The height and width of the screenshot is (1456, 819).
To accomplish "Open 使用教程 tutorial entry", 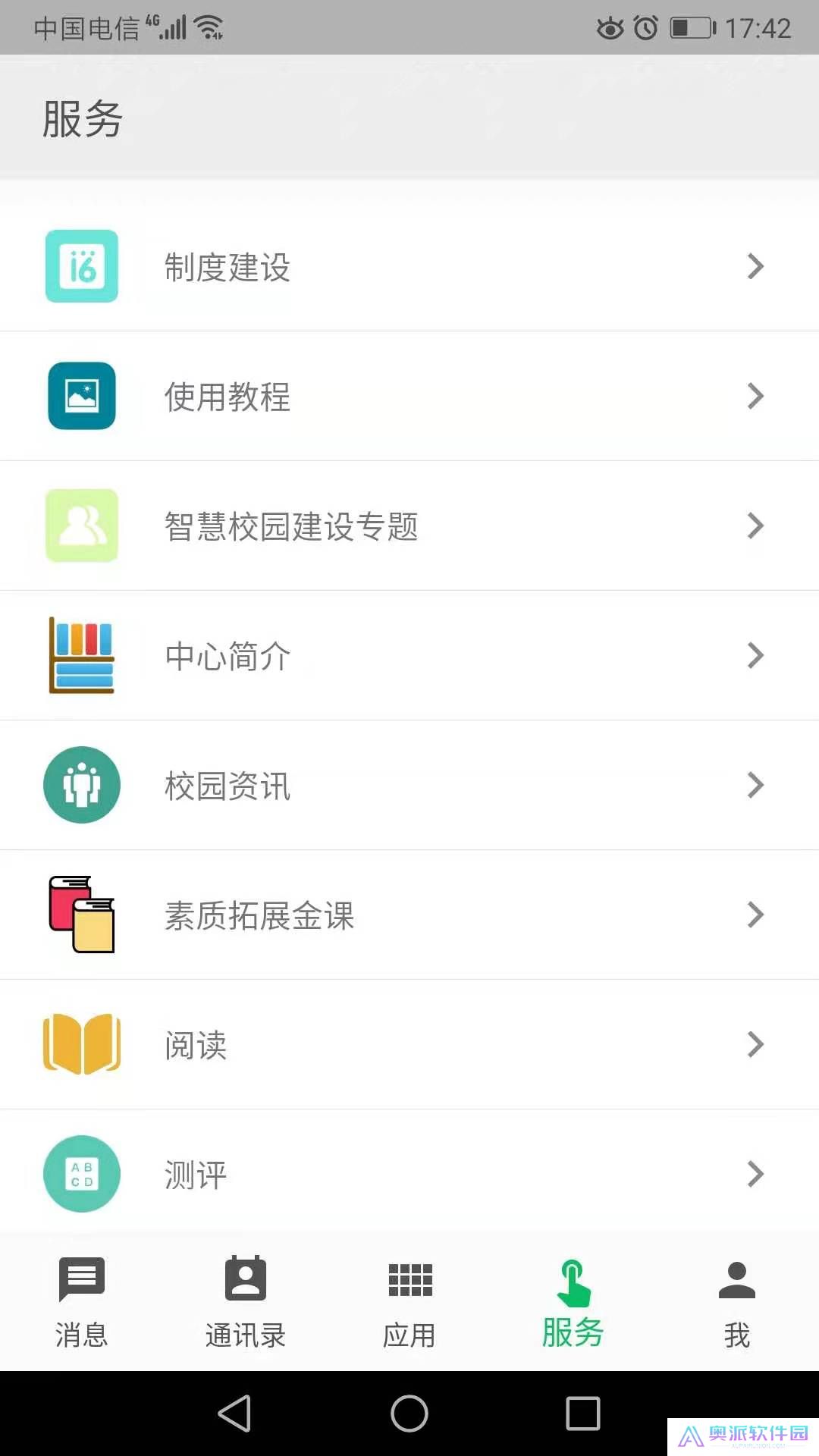I will pyautogui.click(x=409, y=397).
